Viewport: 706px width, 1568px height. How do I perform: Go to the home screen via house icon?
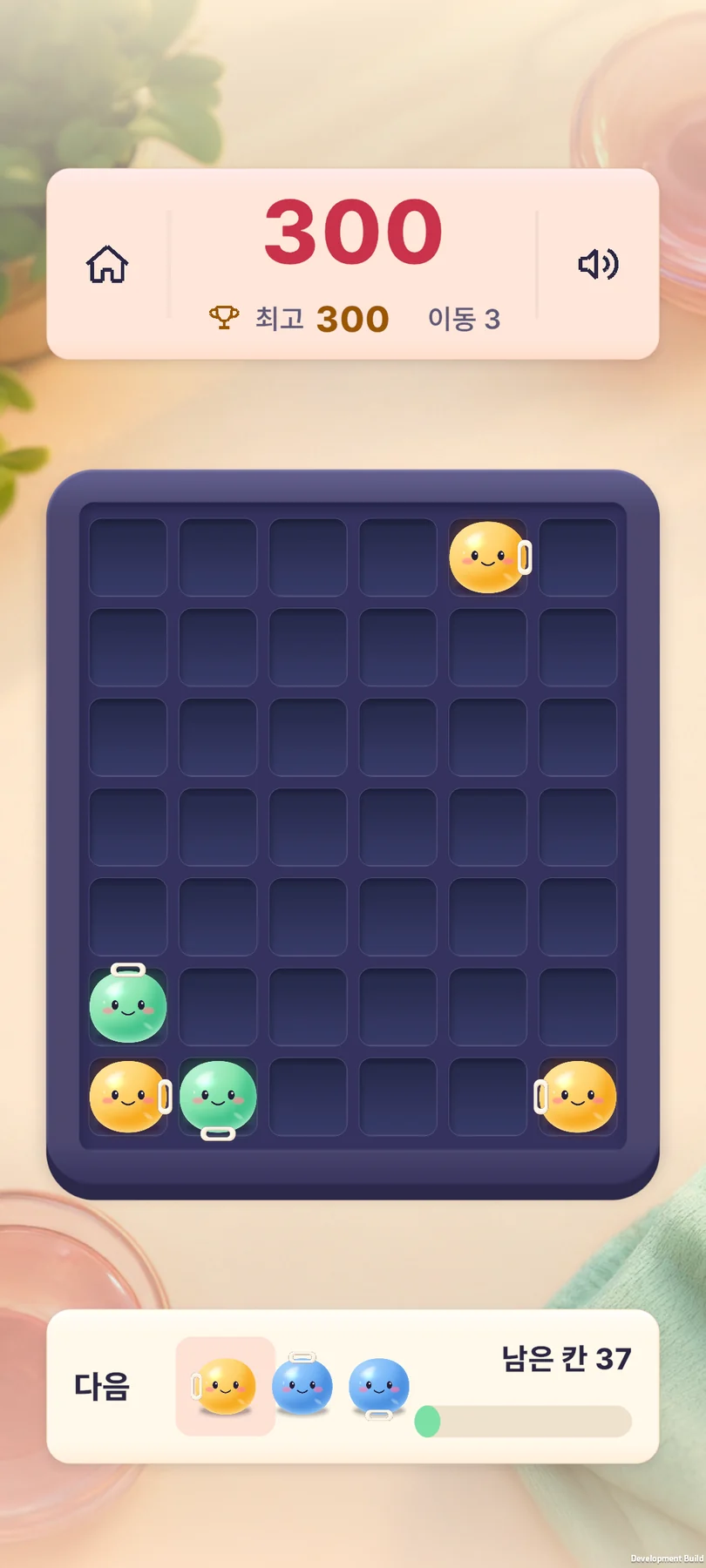tap(107, 264)
